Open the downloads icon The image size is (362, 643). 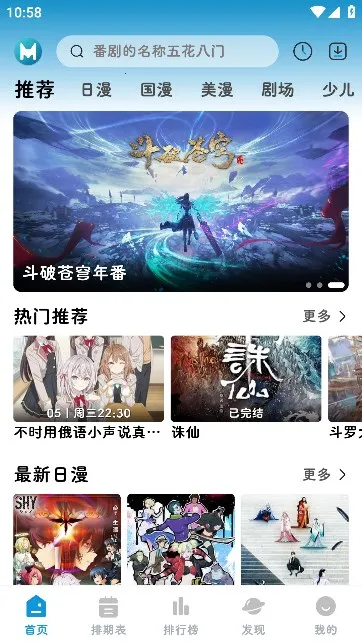(x=338, y=52)
